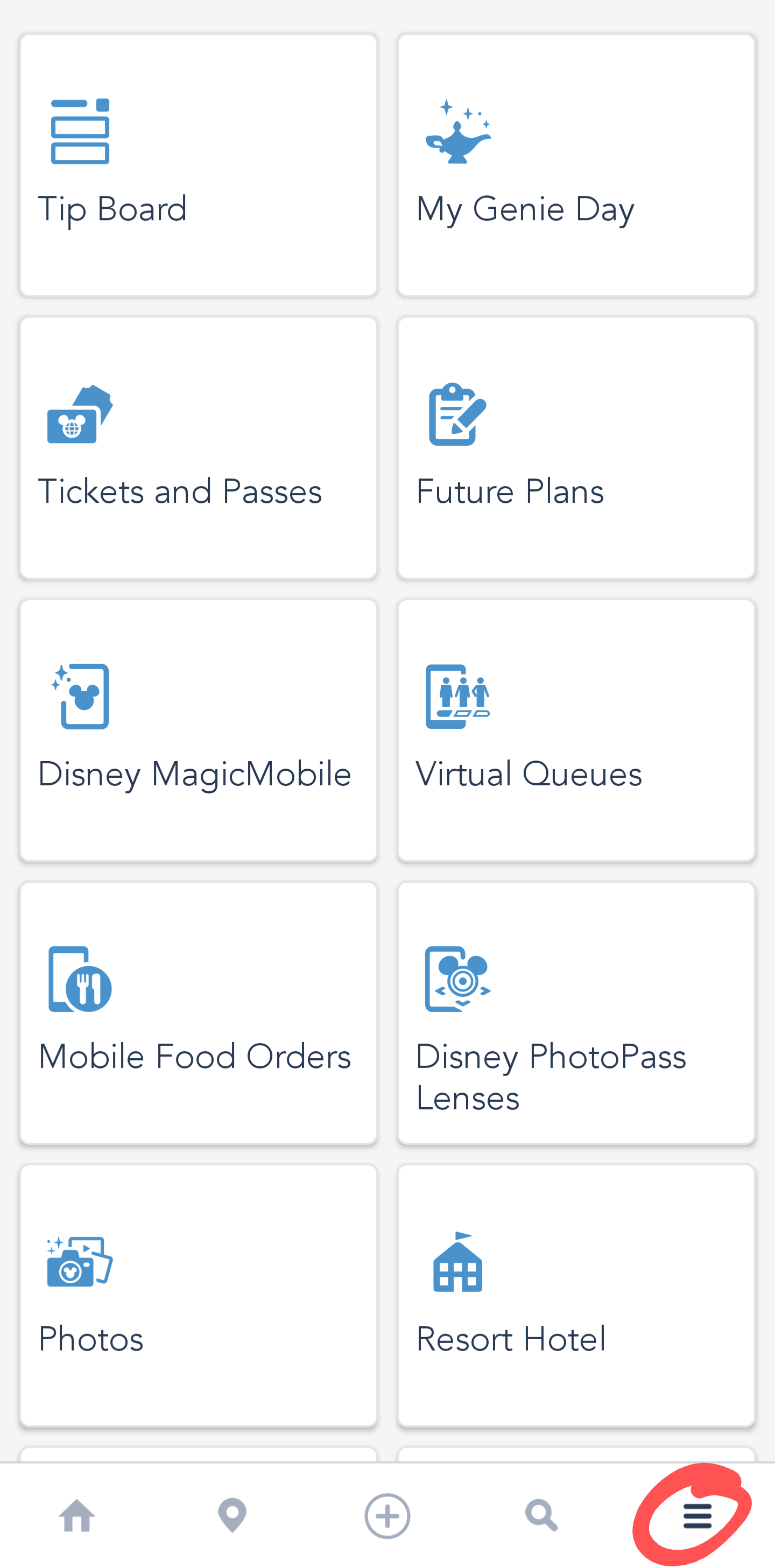775x1568 pixels.
Task: Open the map using the pin icon
Action: point(232,1515)
